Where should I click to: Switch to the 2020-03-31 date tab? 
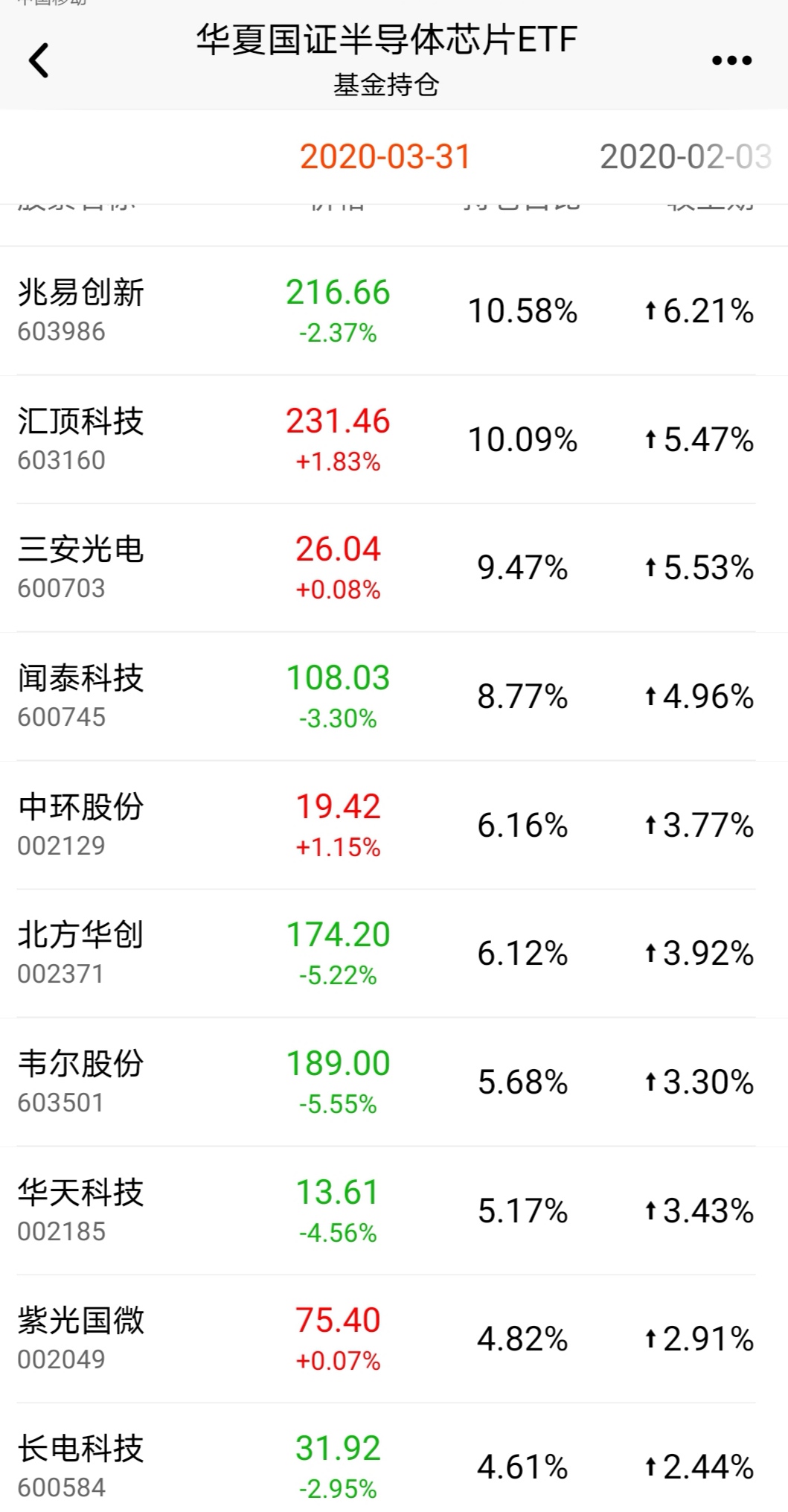385,158
